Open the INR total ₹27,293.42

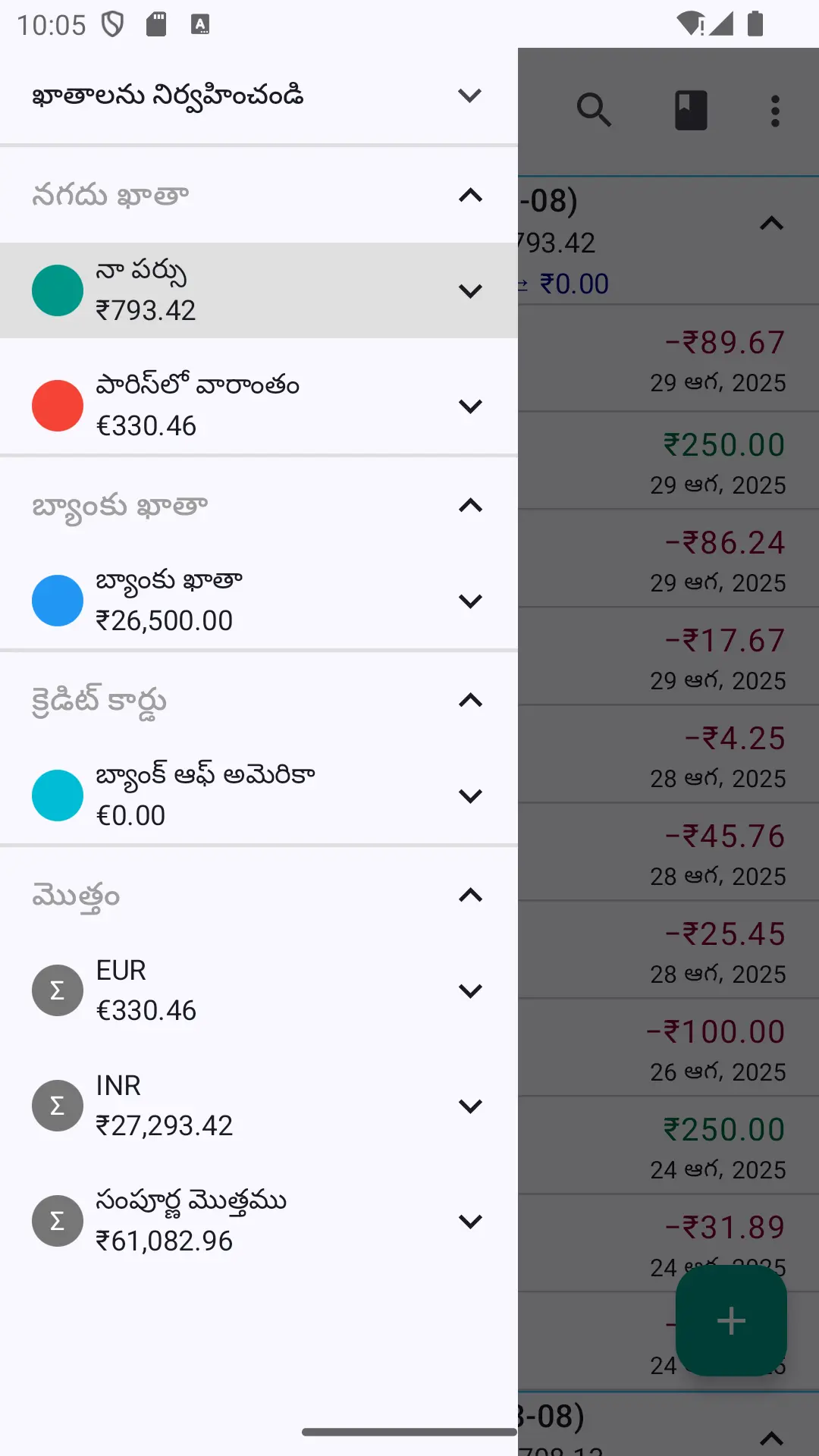[259, 1106]
